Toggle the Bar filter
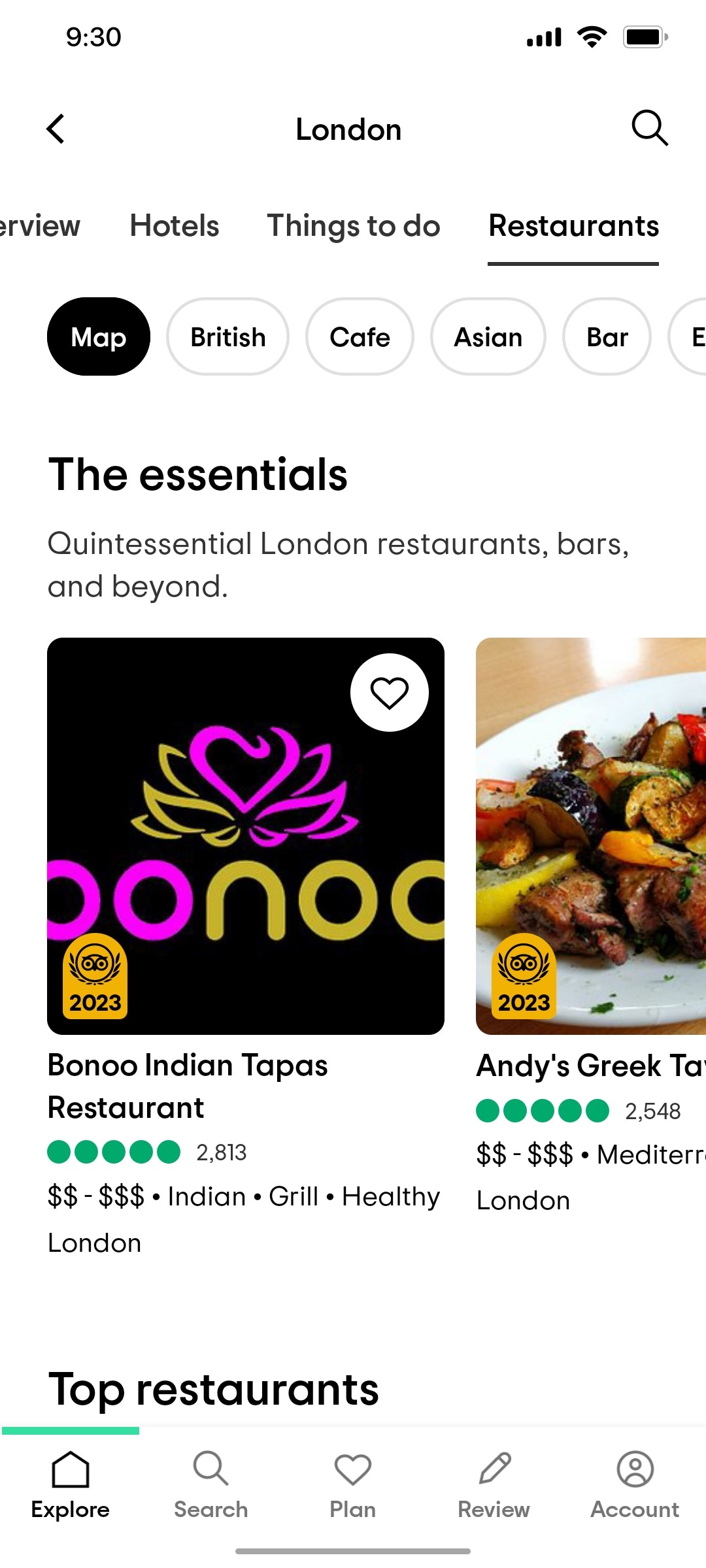This screenshot has height=1568, width=706. (x=606, y=337)
